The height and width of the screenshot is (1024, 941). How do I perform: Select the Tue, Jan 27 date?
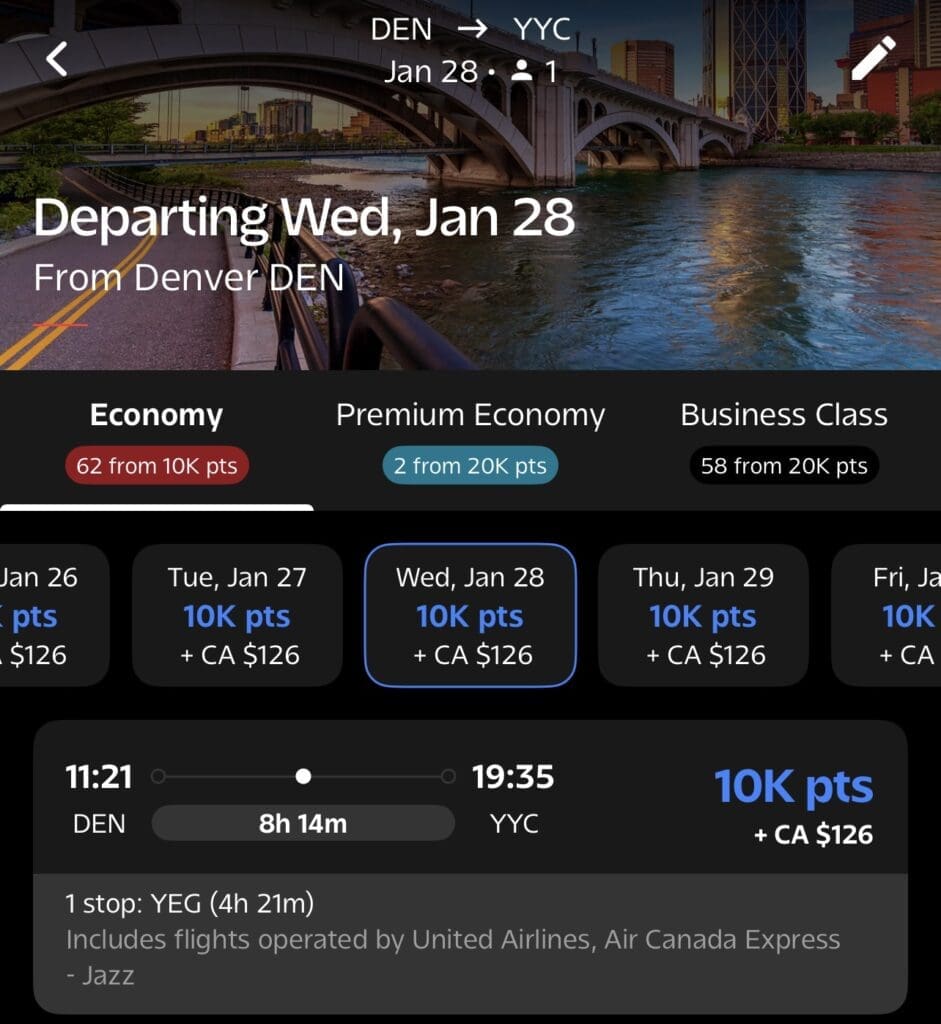click(237, 615)
